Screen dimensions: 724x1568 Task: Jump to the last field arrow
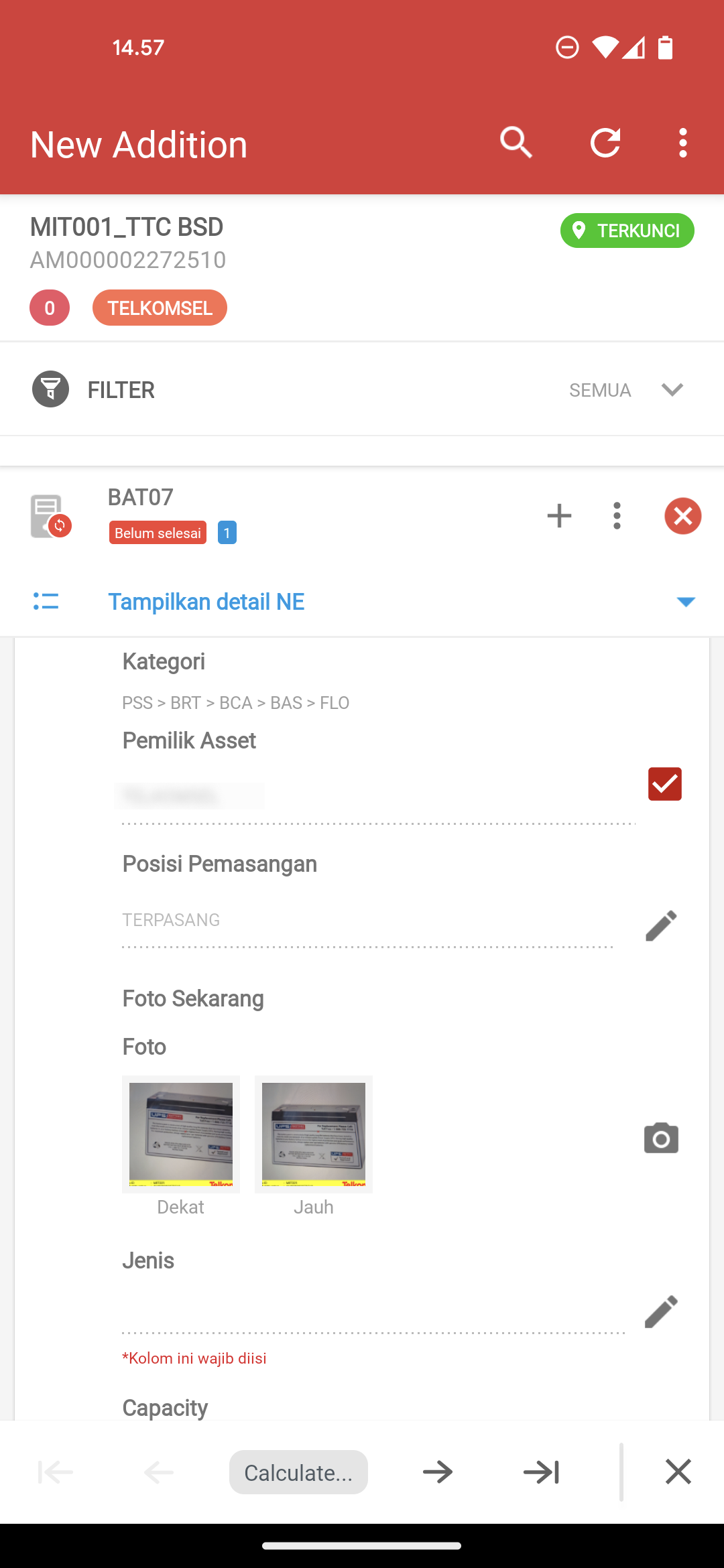[541, 1472]
